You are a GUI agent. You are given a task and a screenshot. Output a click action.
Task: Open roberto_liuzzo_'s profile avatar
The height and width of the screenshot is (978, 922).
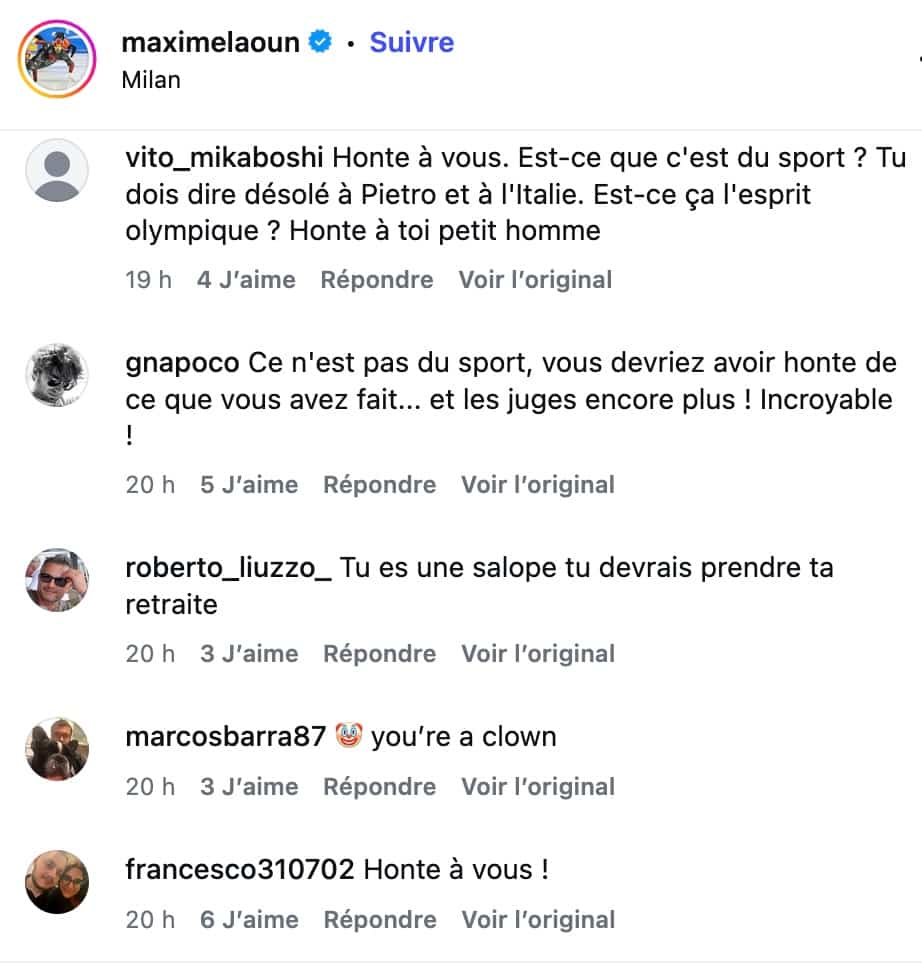[x=57, y=580]
